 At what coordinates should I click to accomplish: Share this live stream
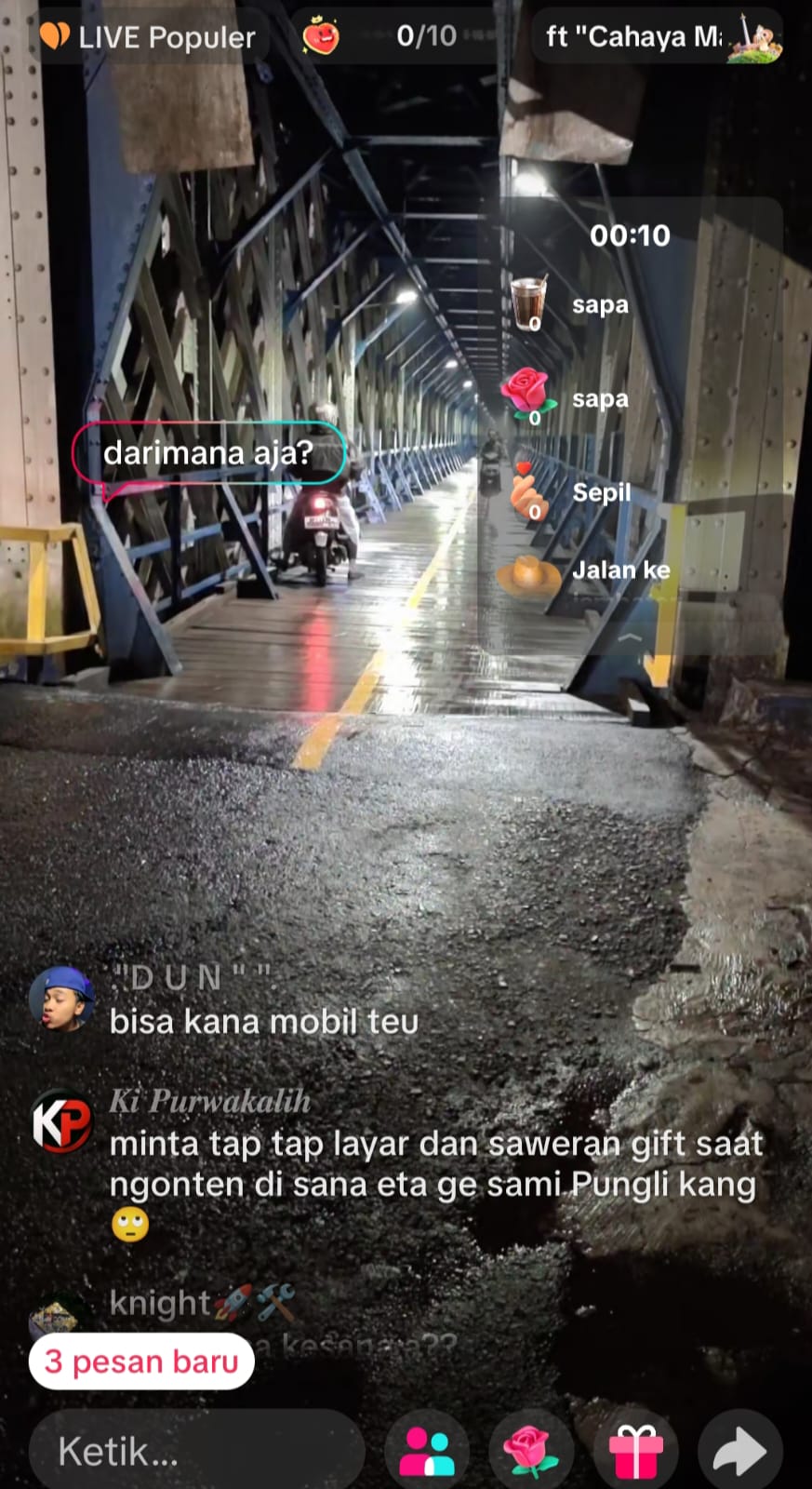tap(739, 1451)
